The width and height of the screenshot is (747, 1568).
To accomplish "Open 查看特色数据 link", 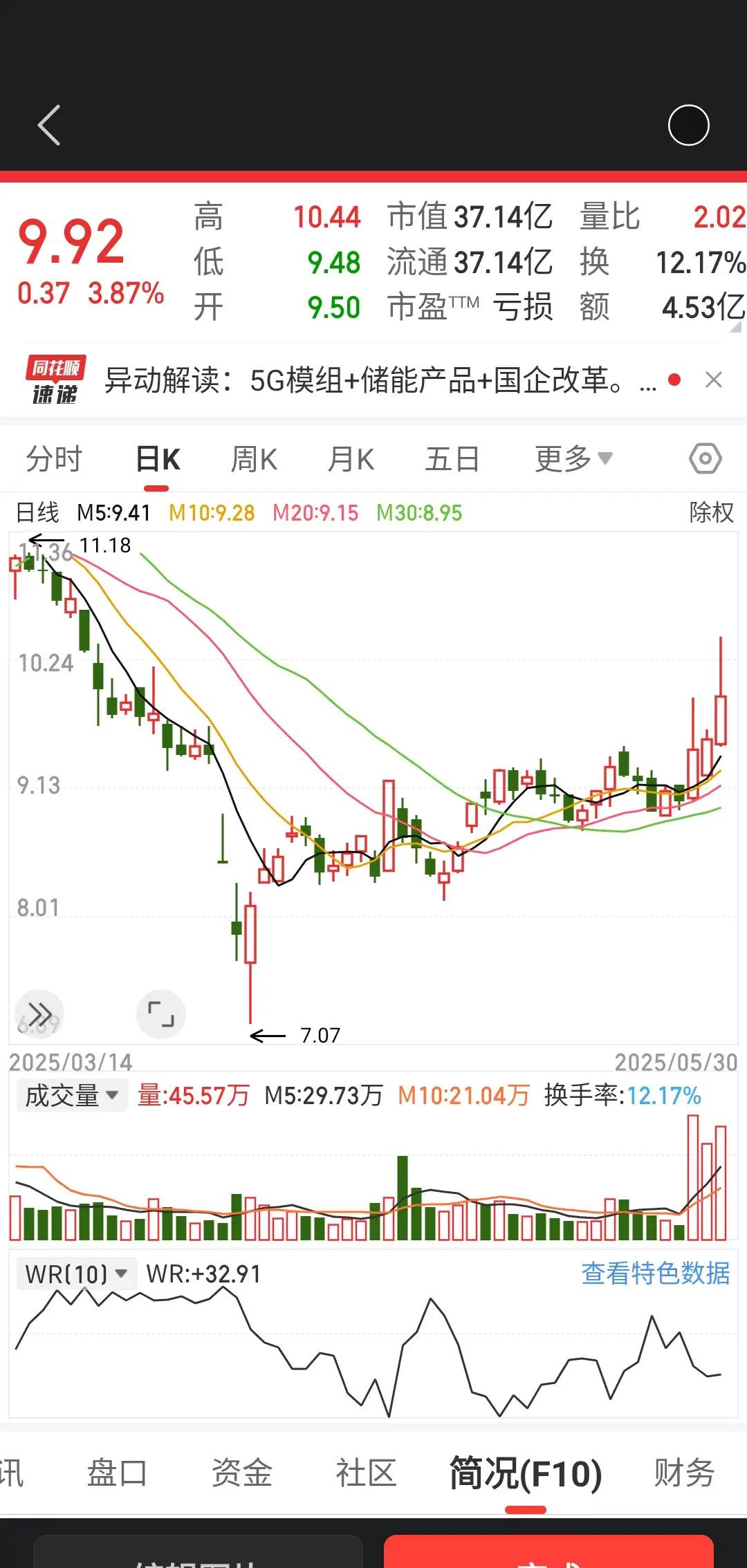I will 656,1273.
